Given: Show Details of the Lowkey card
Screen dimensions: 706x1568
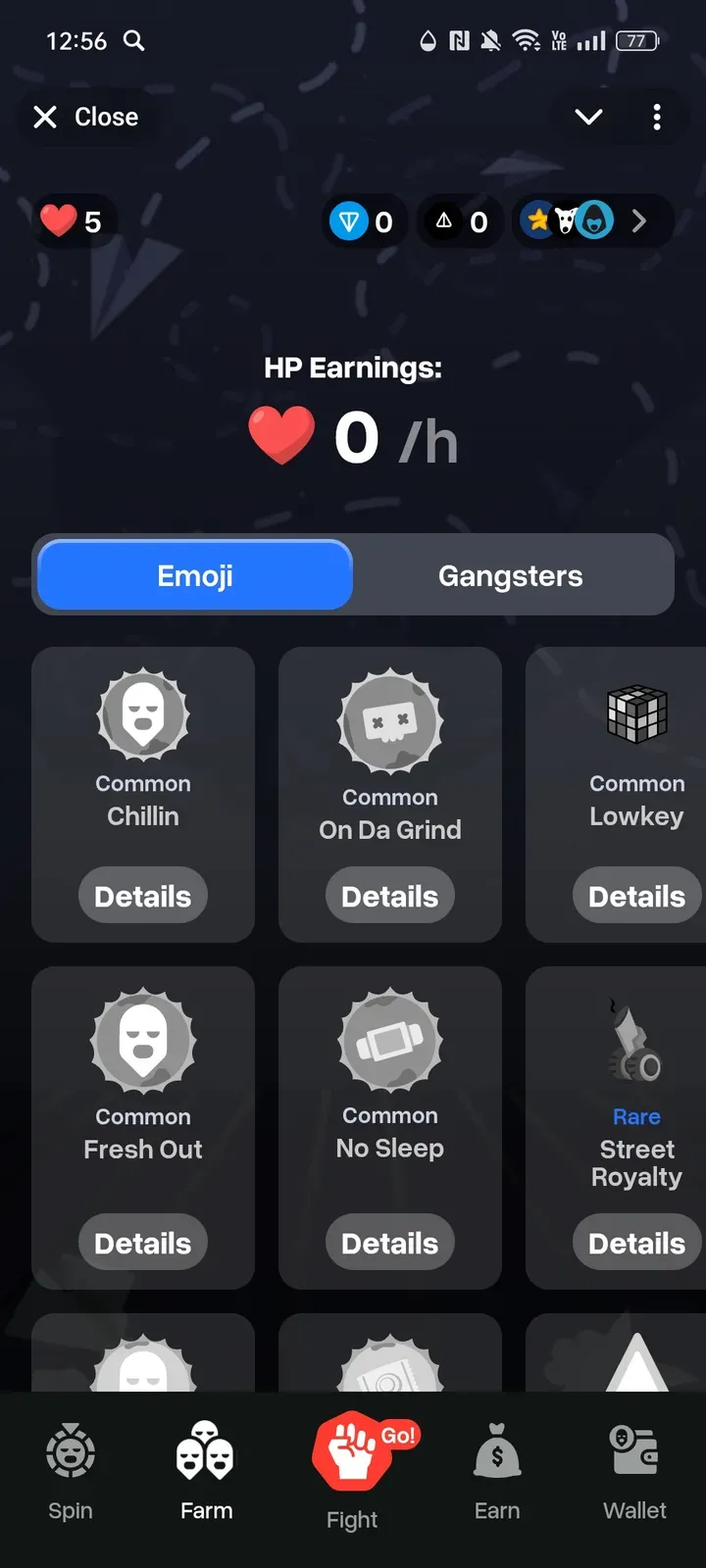Looking at the screenshot, I should 636,896.
